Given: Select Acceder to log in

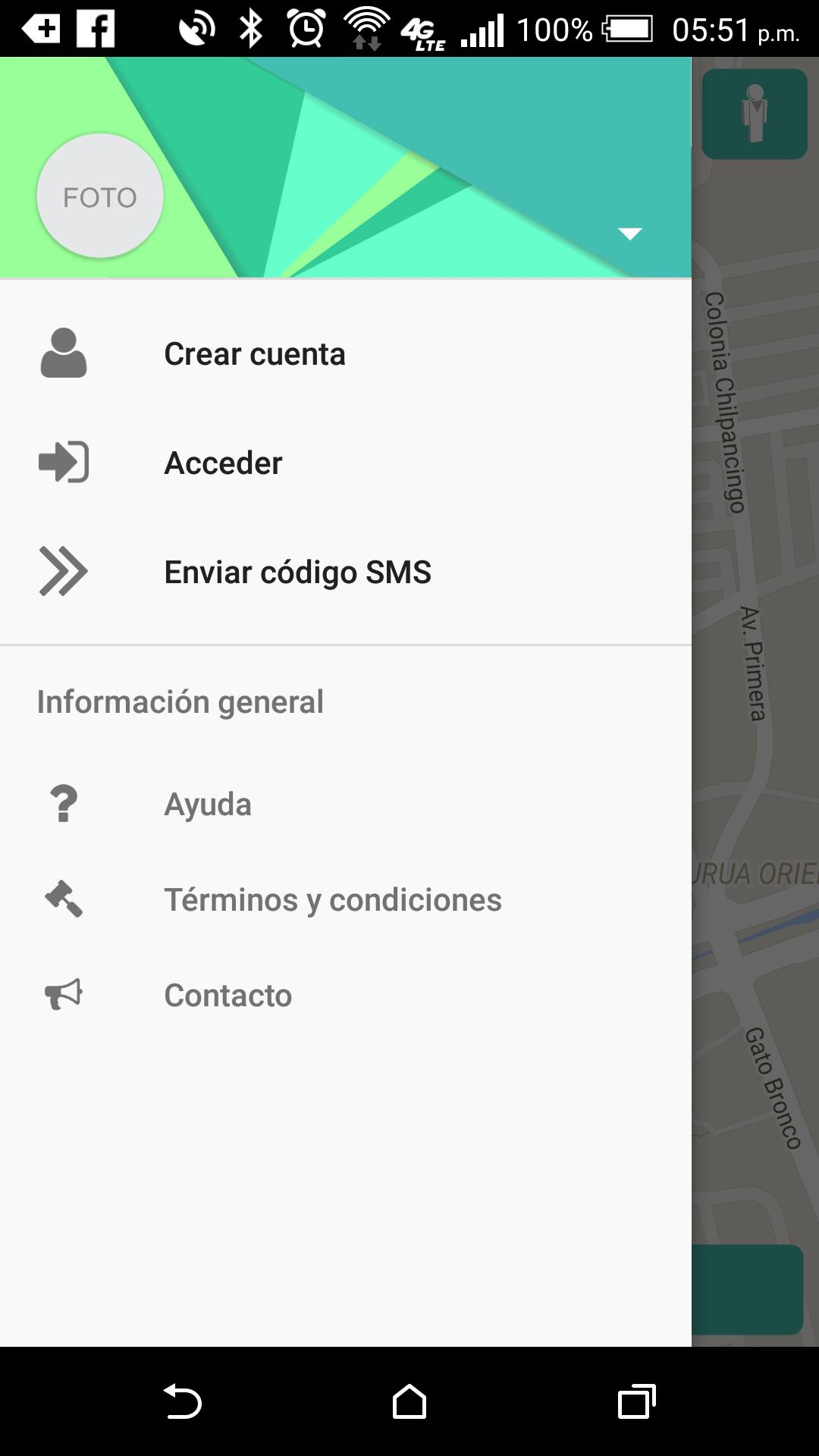Looking at the screenshot, I should point(223,463).
